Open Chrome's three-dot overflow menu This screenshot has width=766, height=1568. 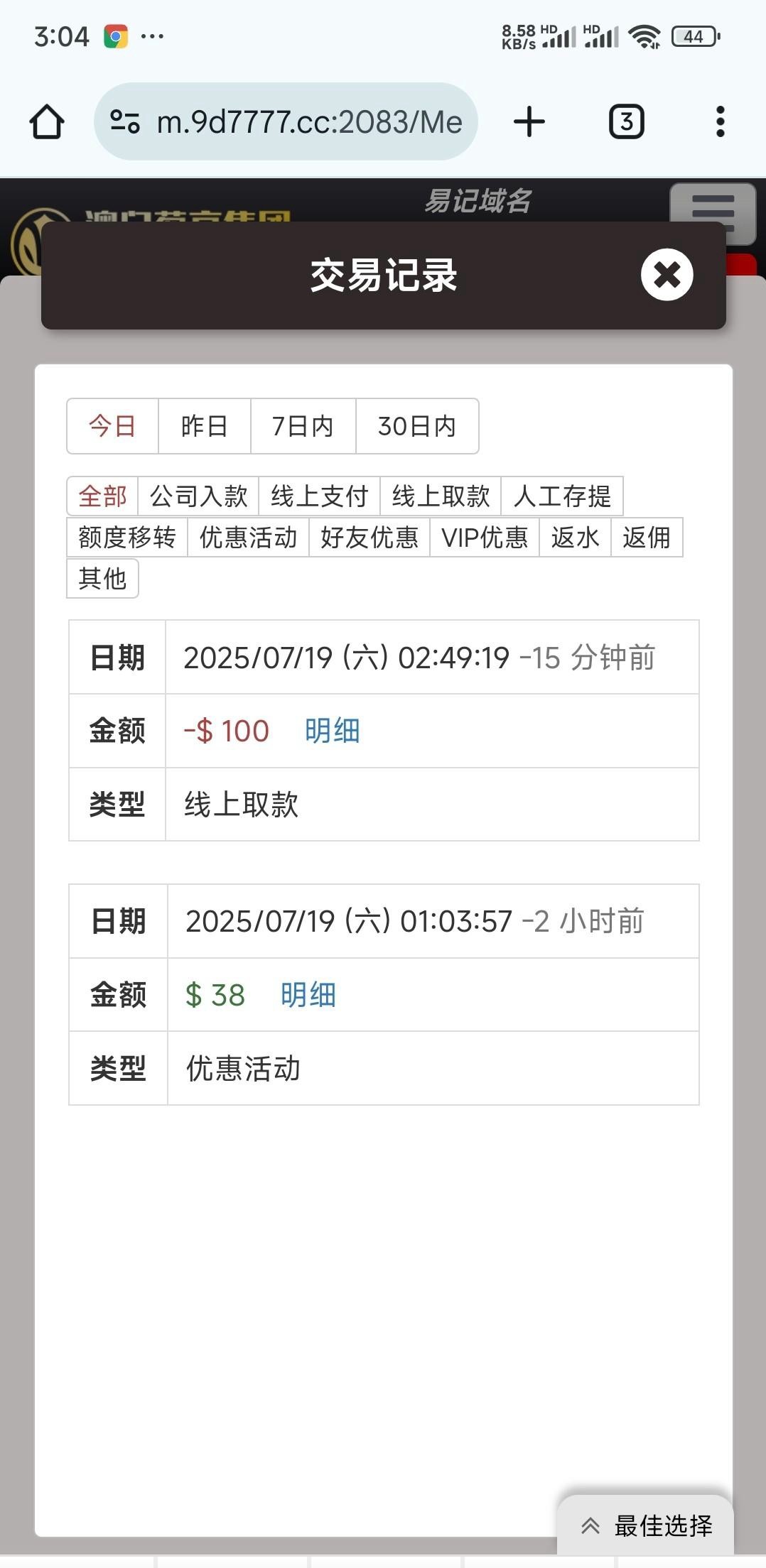click(720, 121)
